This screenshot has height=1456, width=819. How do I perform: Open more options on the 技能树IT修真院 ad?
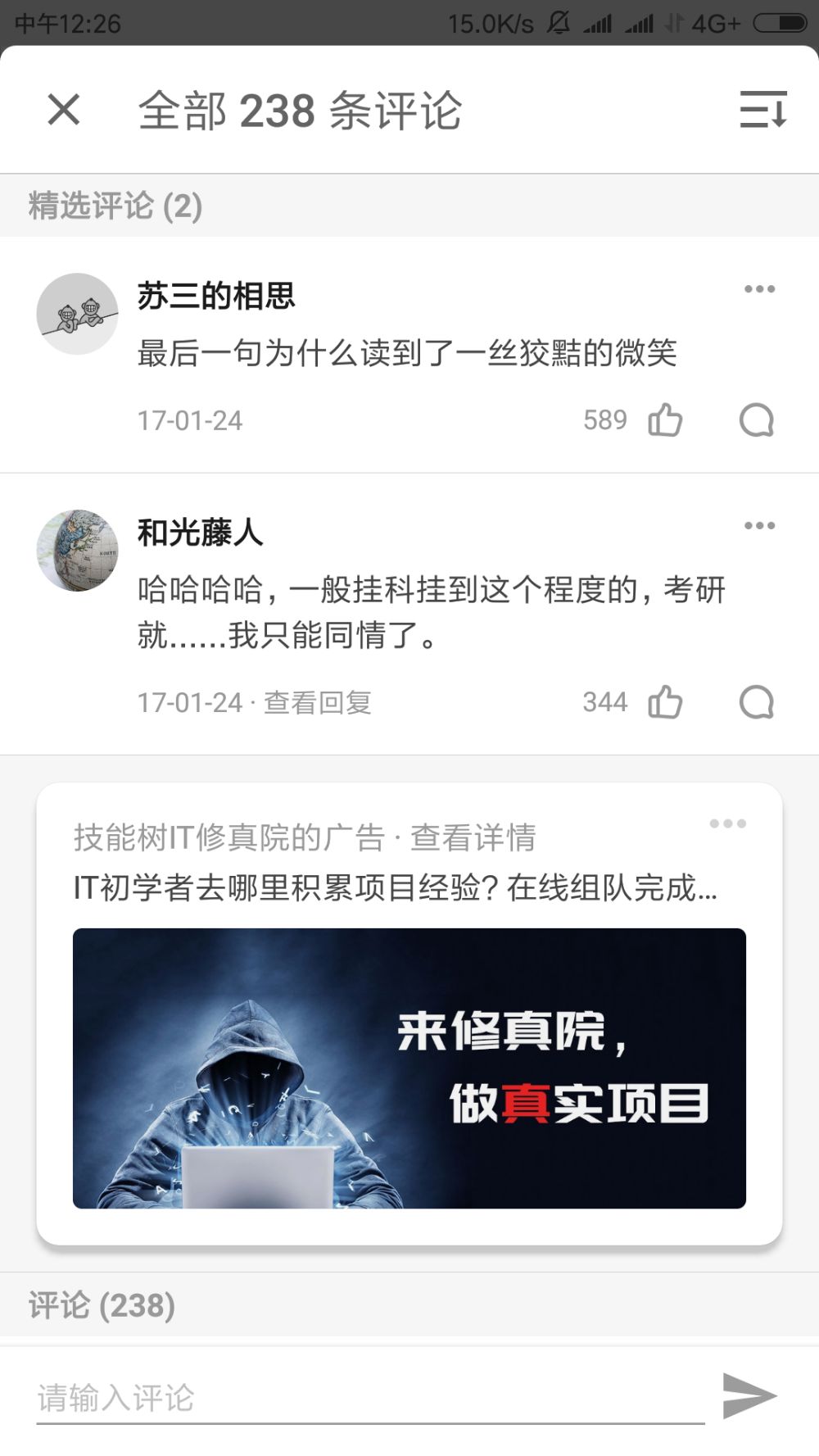click(727, 824)
